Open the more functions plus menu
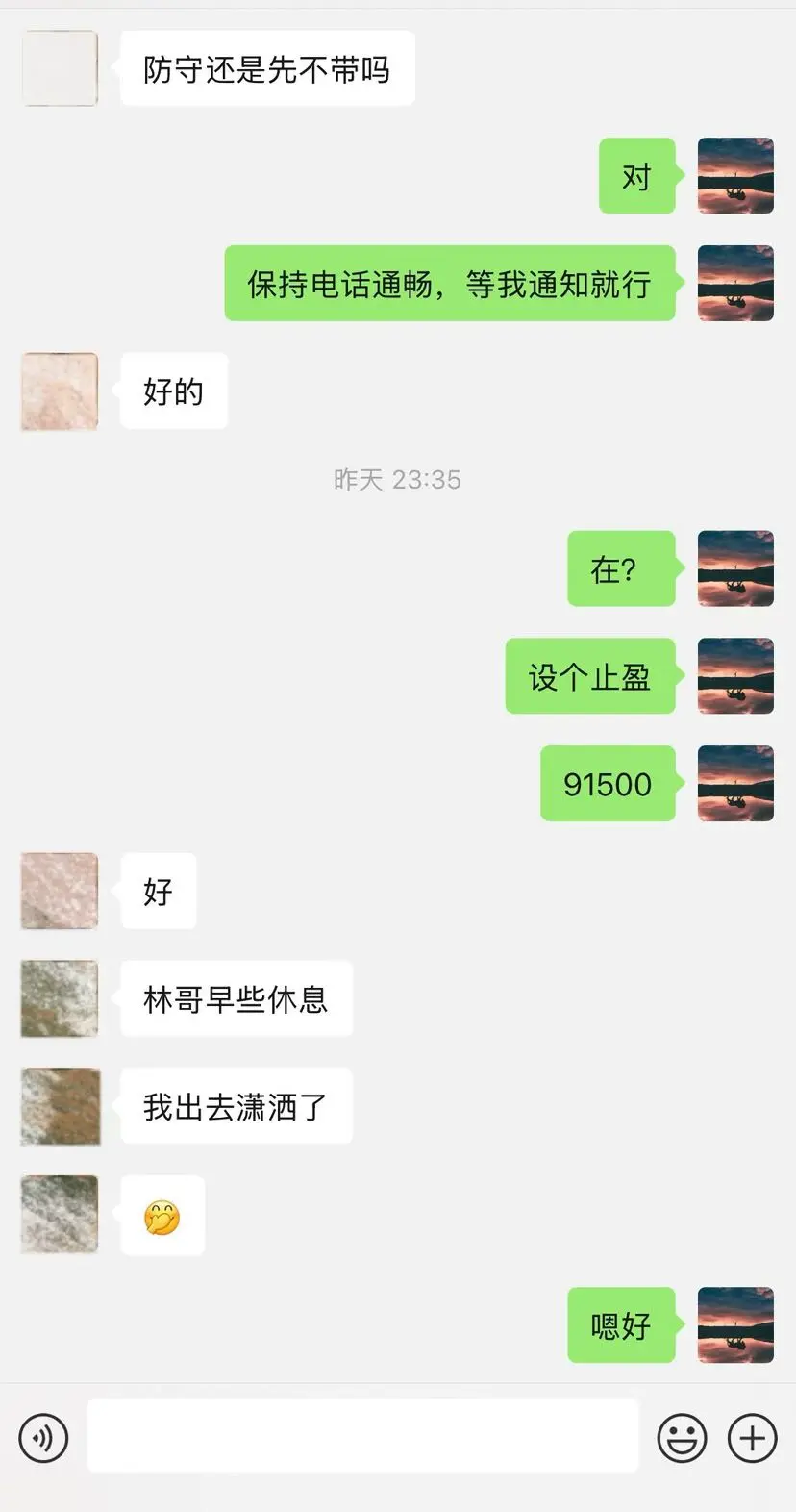796x1512 pixels. coord(751,1437)
